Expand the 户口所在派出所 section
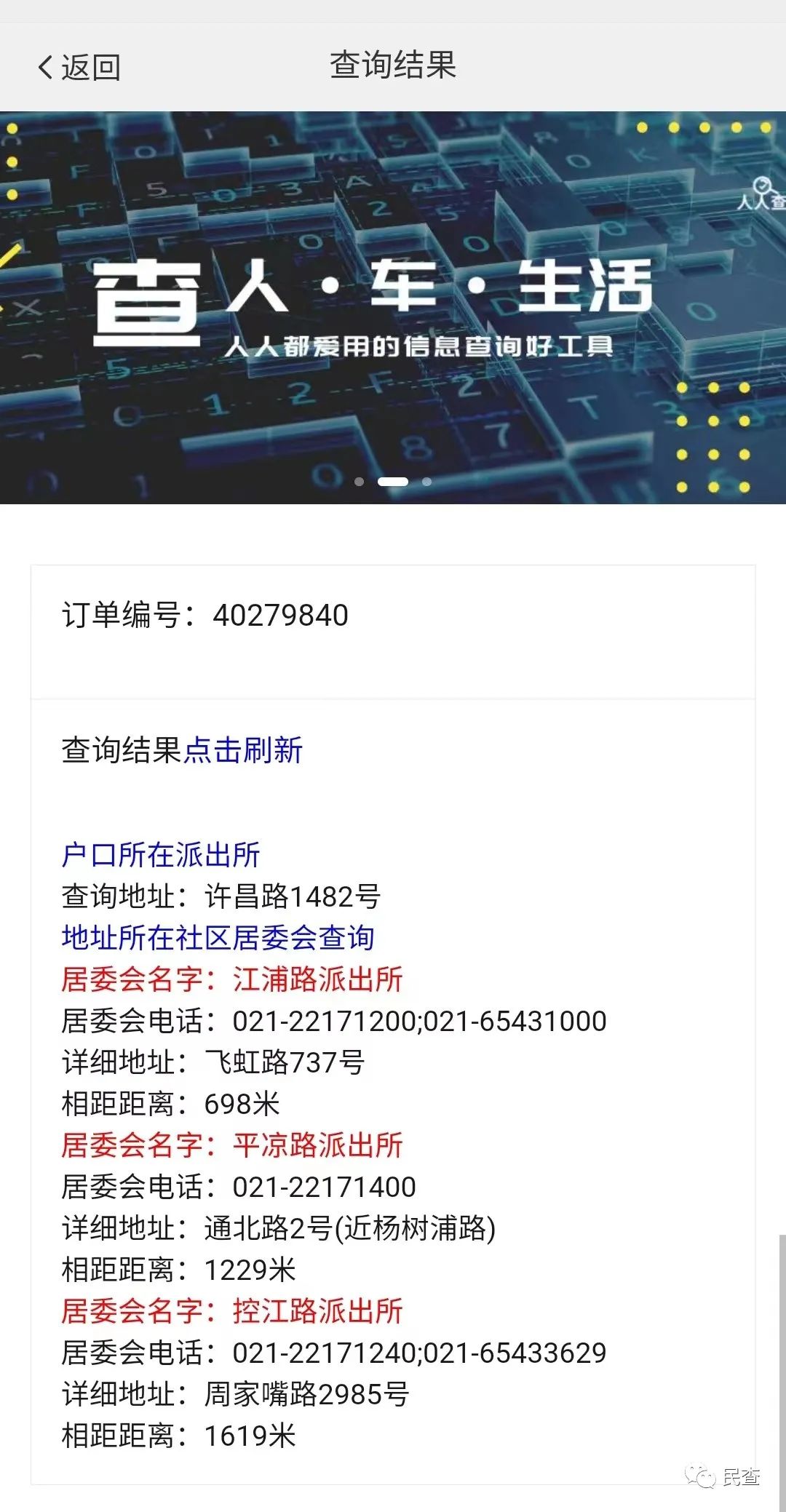Viewport: 786px width, 1512px height. [x=162, y=856]
